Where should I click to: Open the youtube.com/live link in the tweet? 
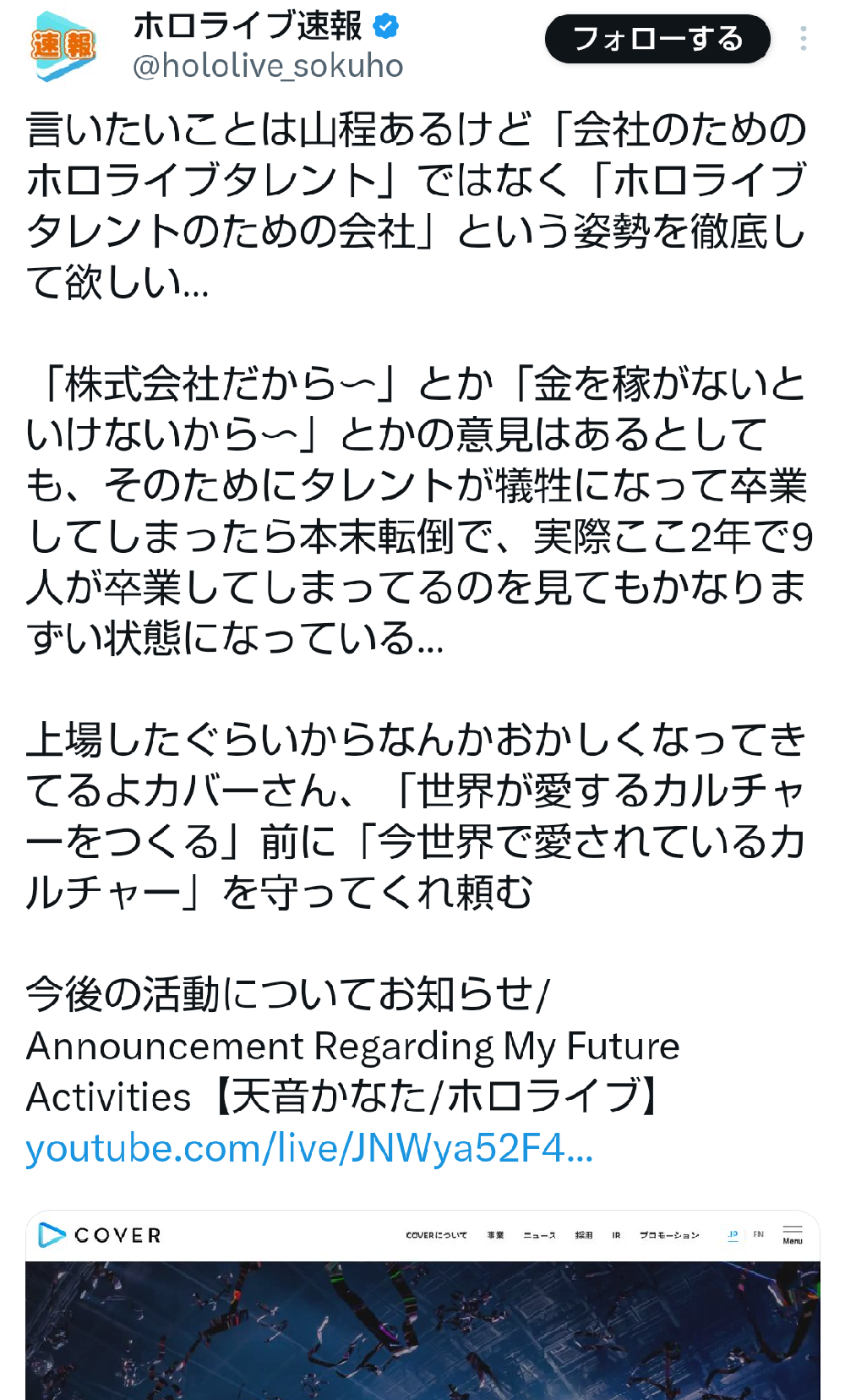309,1148
